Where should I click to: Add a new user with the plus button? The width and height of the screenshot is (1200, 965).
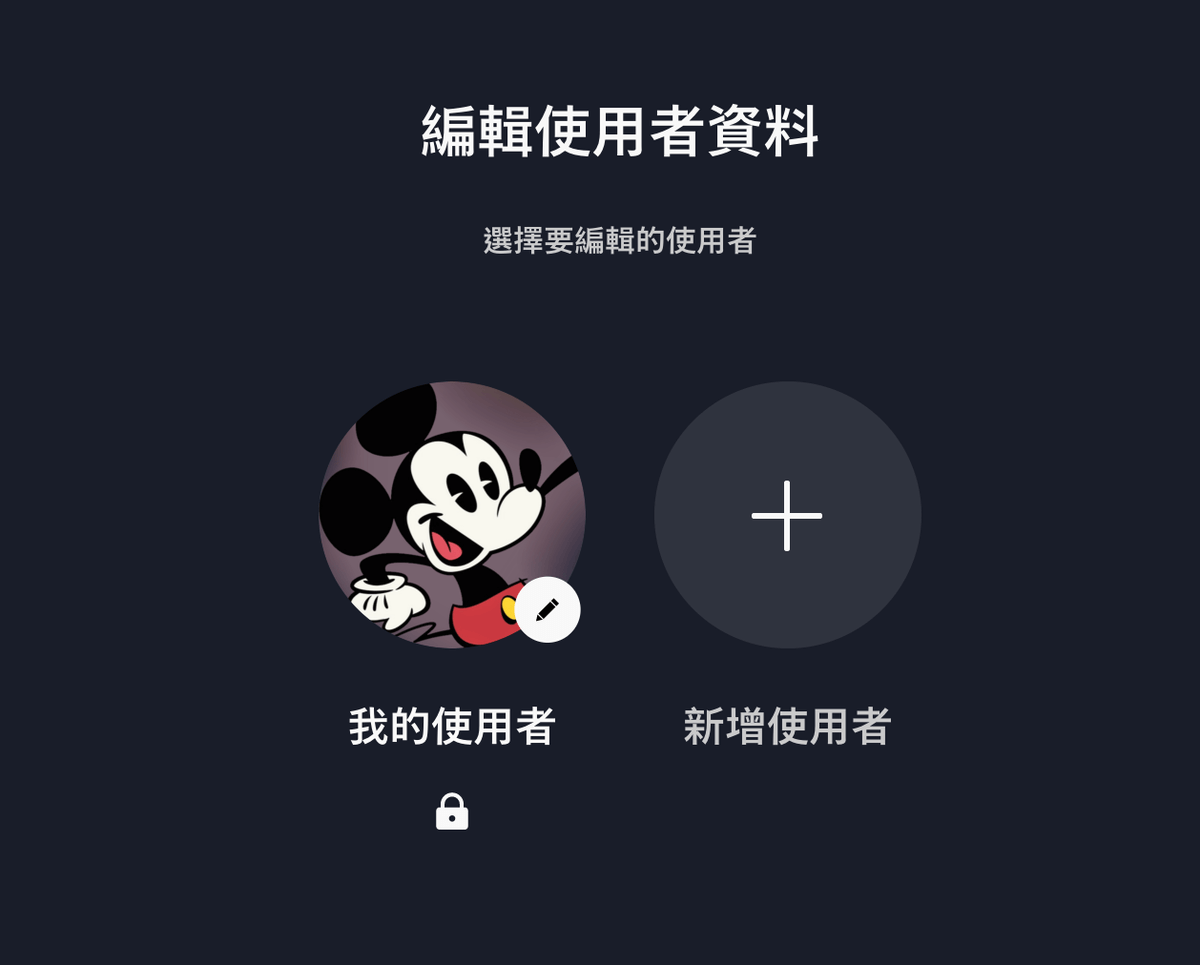click(787, 515)
